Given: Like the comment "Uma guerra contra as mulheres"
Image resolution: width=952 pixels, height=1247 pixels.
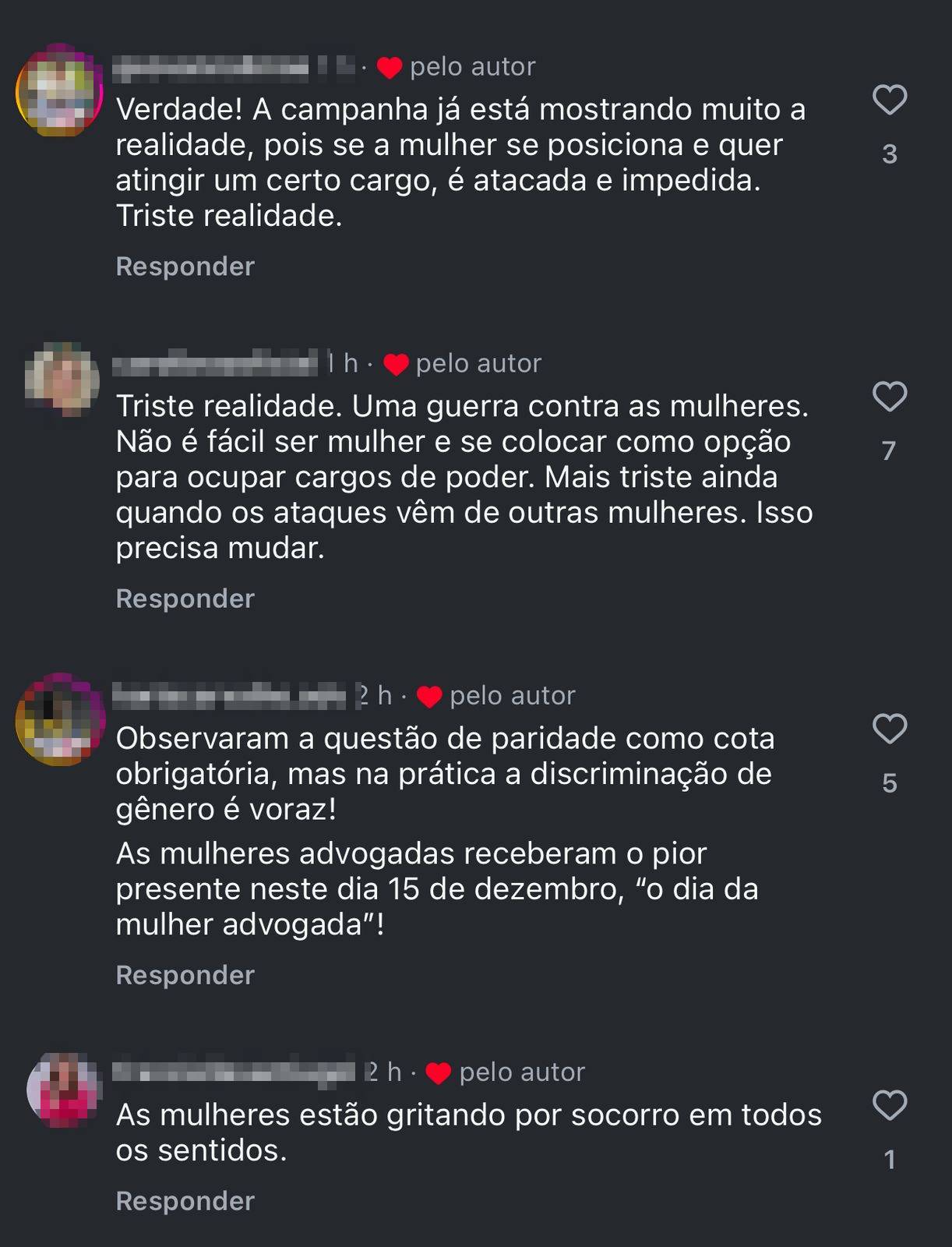Looking at the screenshot, I should 889,397.
